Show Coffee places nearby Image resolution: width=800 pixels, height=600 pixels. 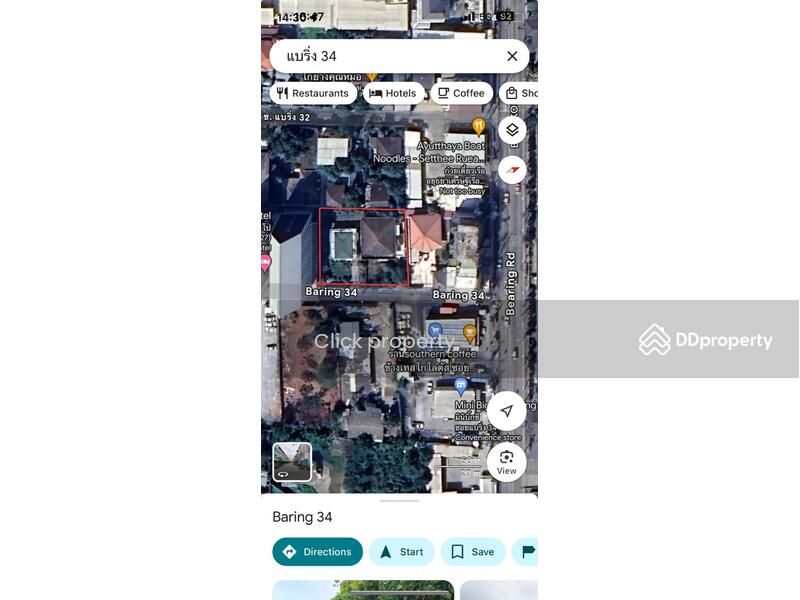pyautogui.click(x=460, y=93)
